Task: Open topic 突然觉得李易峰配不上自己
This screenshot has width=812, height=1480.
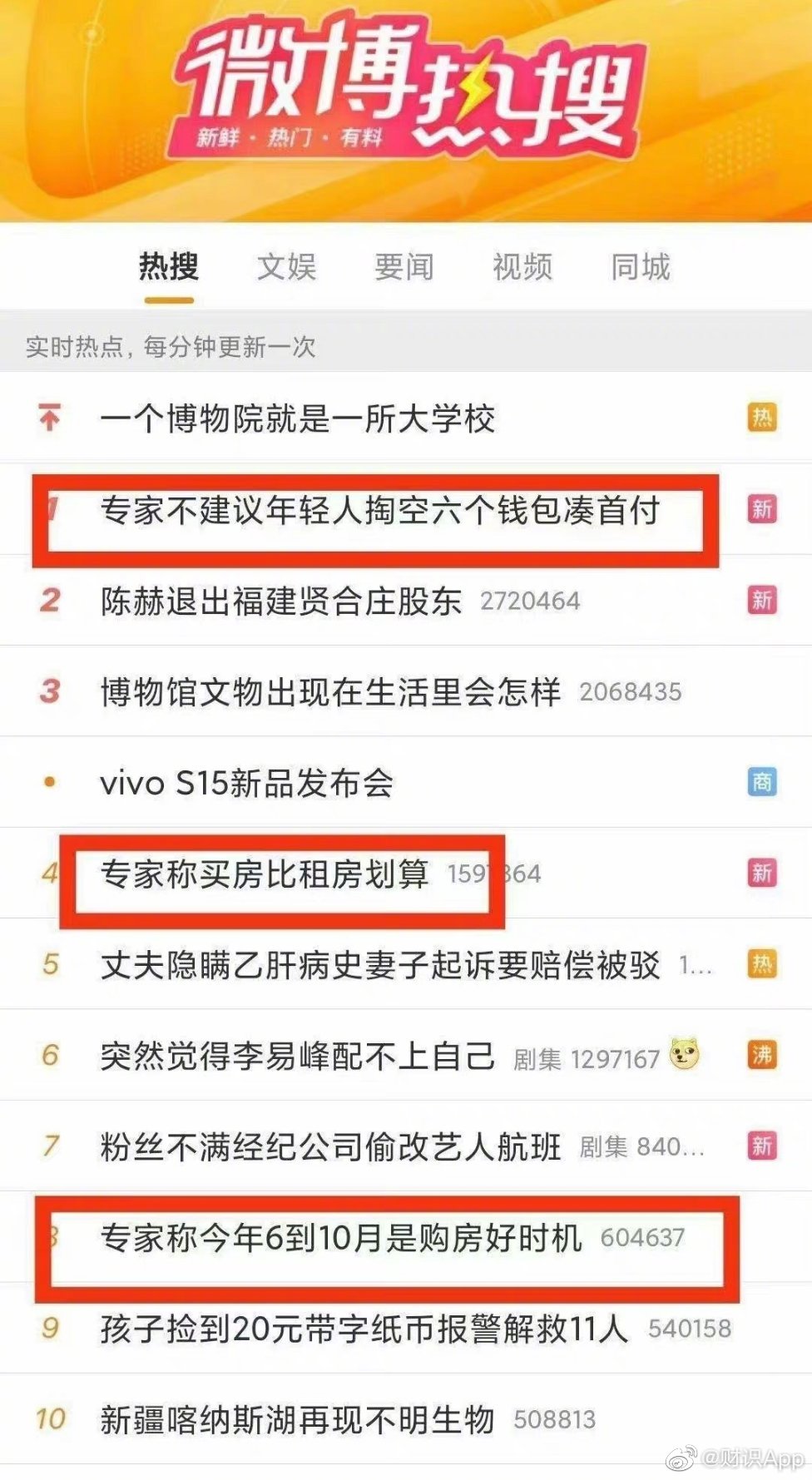Action: pos(297,1056)
